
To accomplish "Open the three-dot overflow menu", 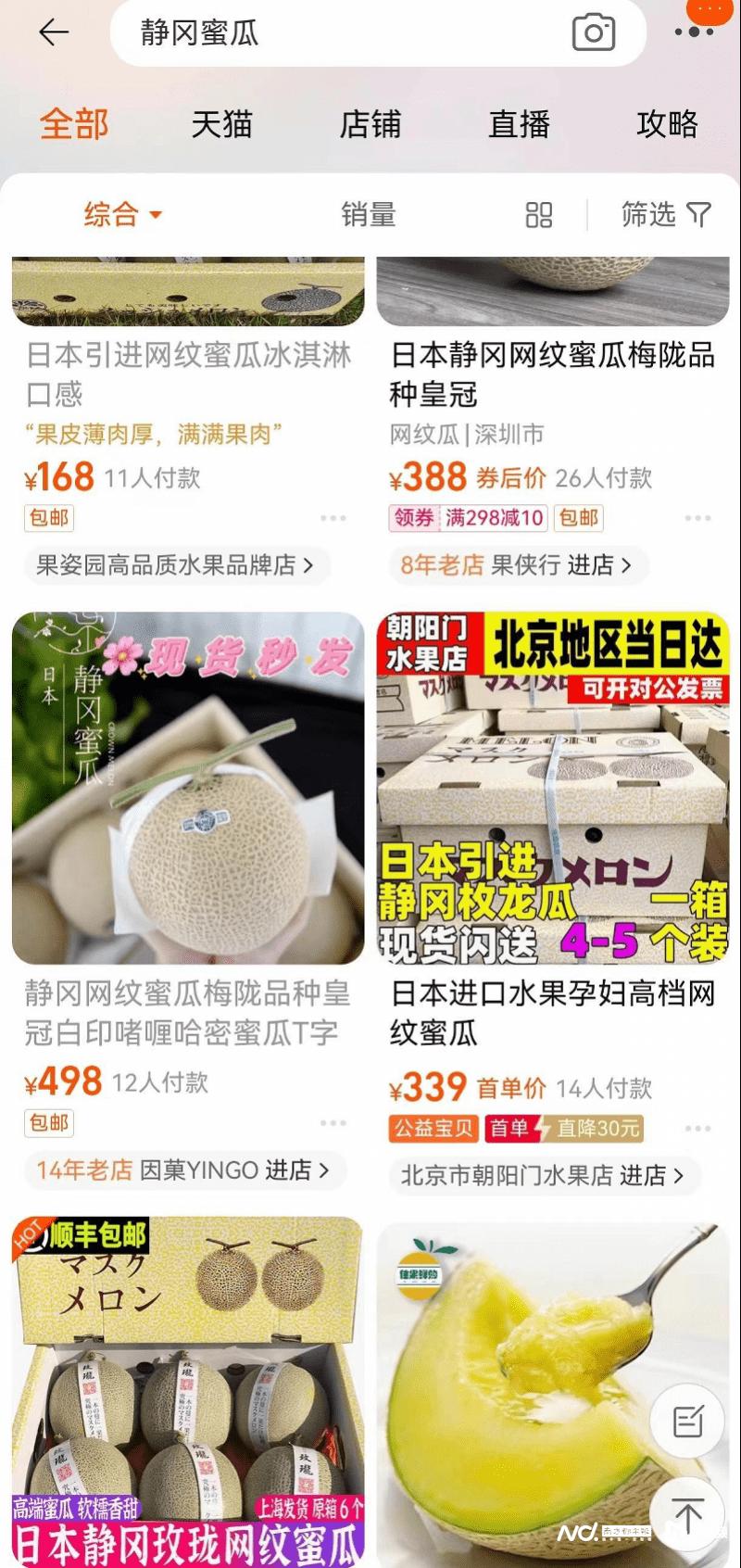I will 694,32.
